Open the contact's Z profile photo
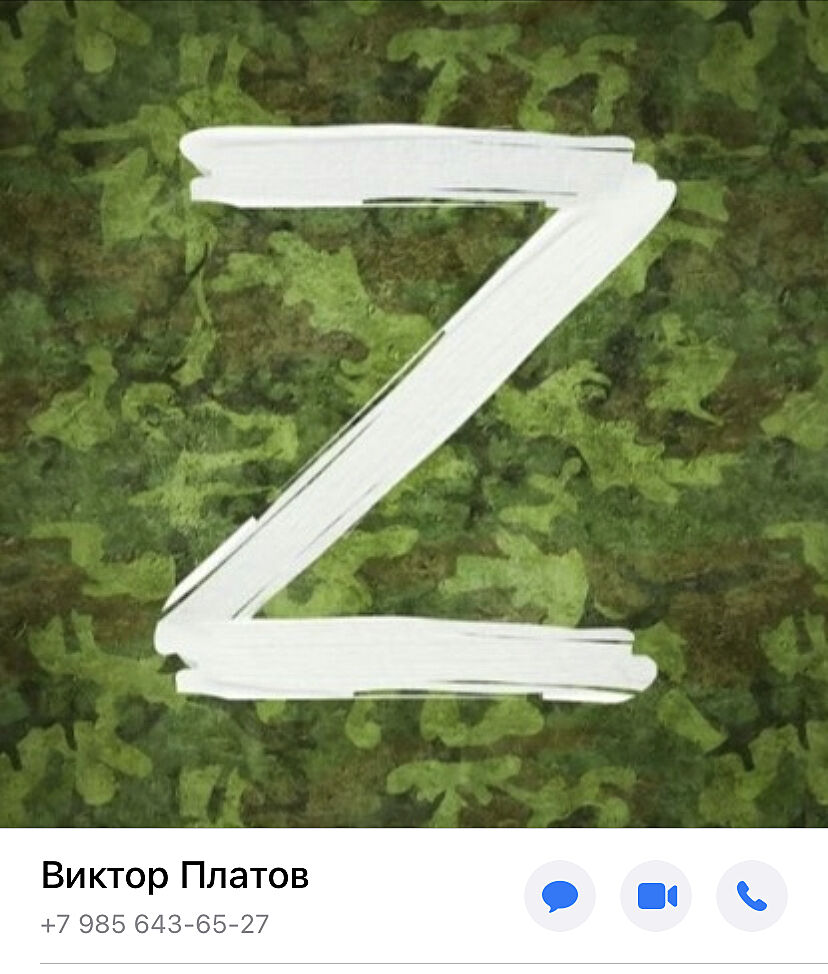Screen dimensions: 828x974 (414, 410)
